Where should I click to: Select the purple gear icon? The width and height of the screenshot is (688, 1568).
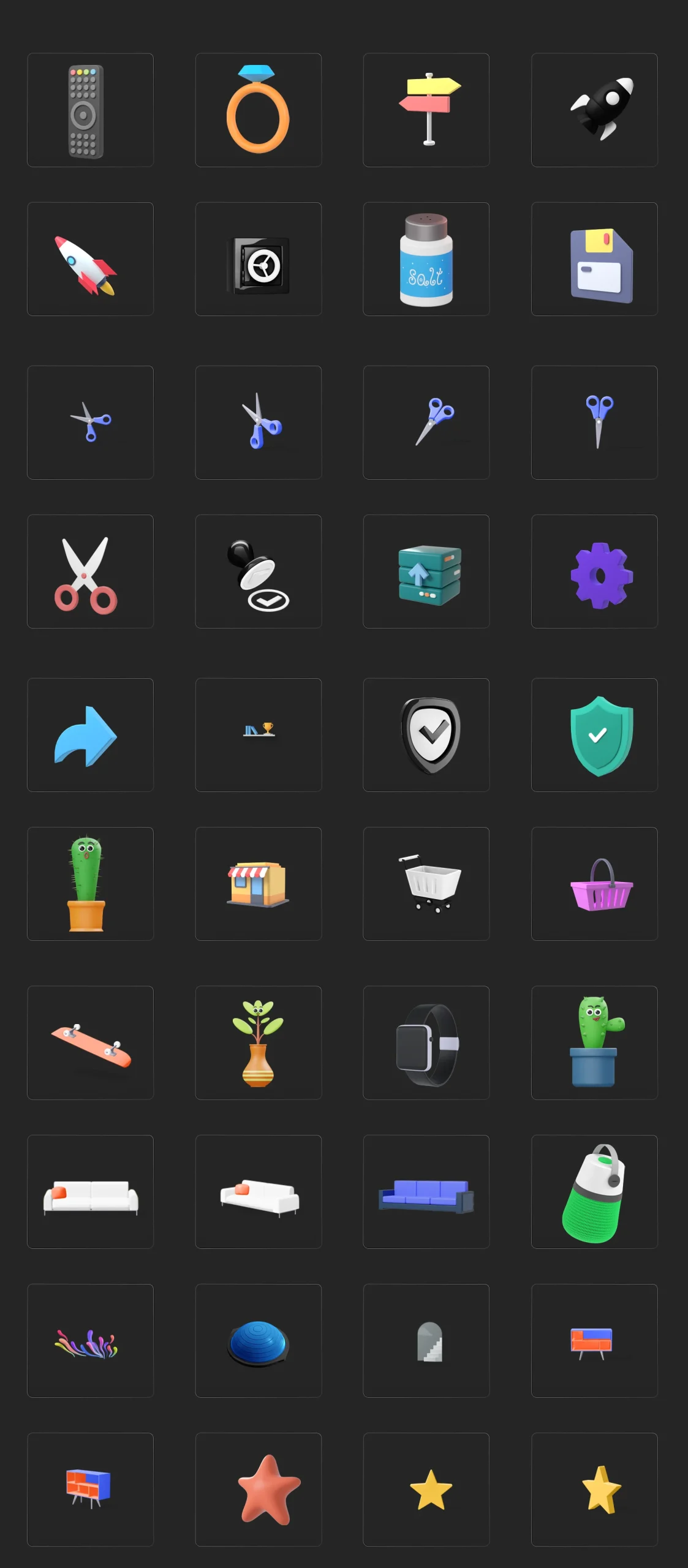[x=594, y=571]
